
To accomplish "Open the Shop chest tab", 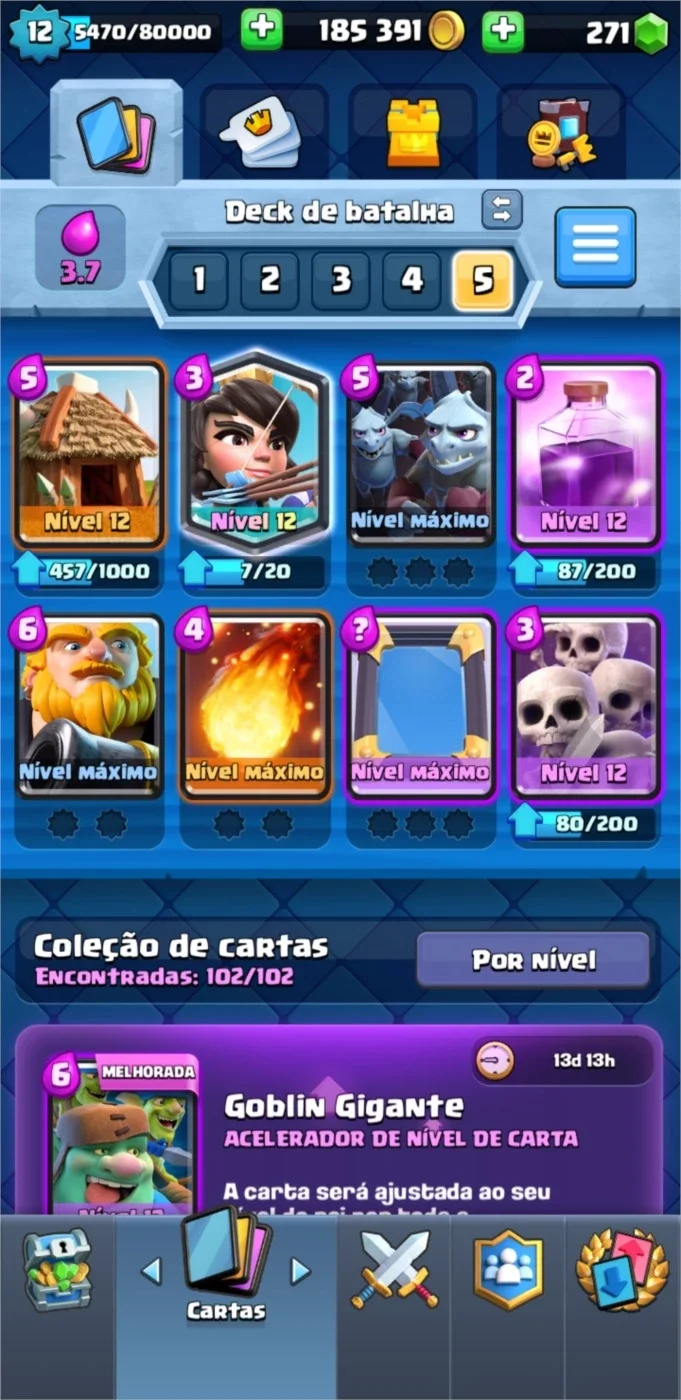I will 58,1271.
